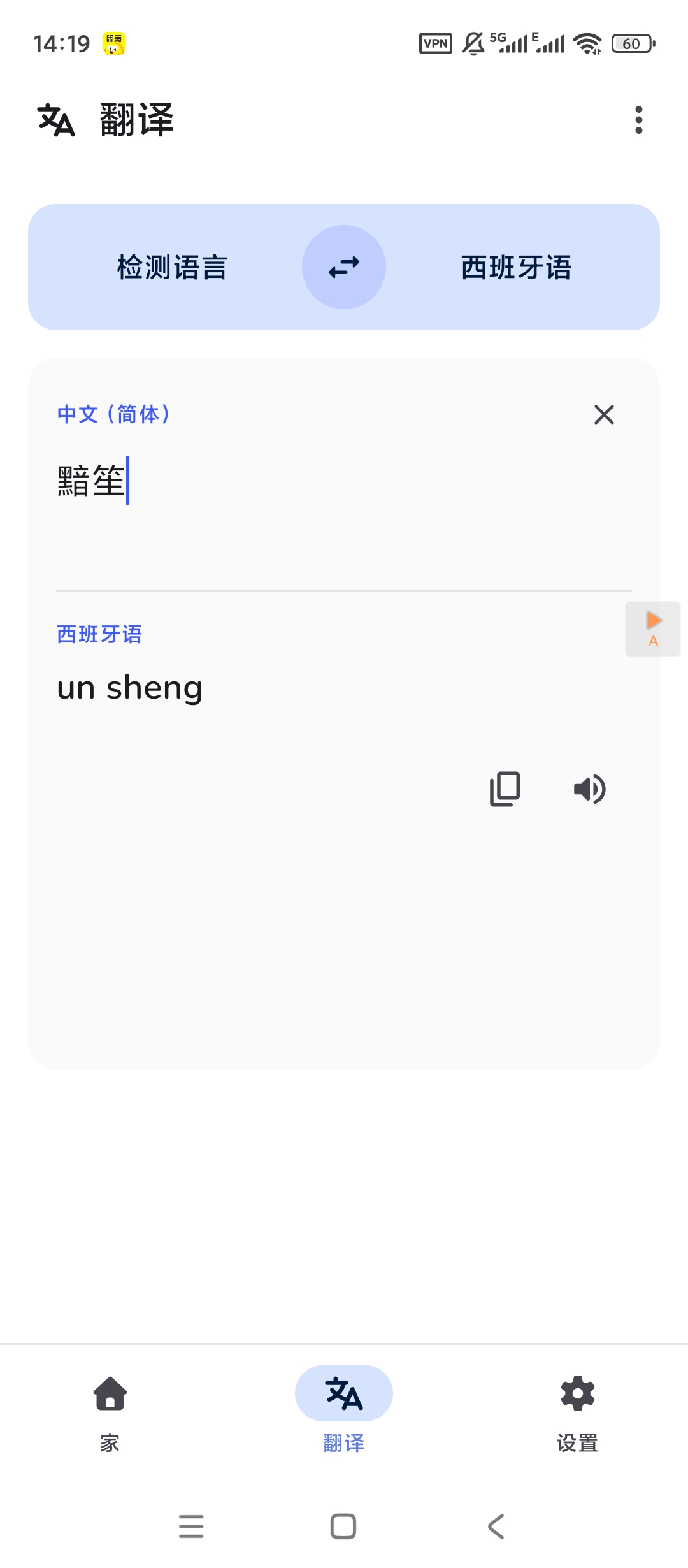Open the three-dot overflow menu
Image resolution: width=688 pixels, height=1568 pixels.
(x=639, y=121)
